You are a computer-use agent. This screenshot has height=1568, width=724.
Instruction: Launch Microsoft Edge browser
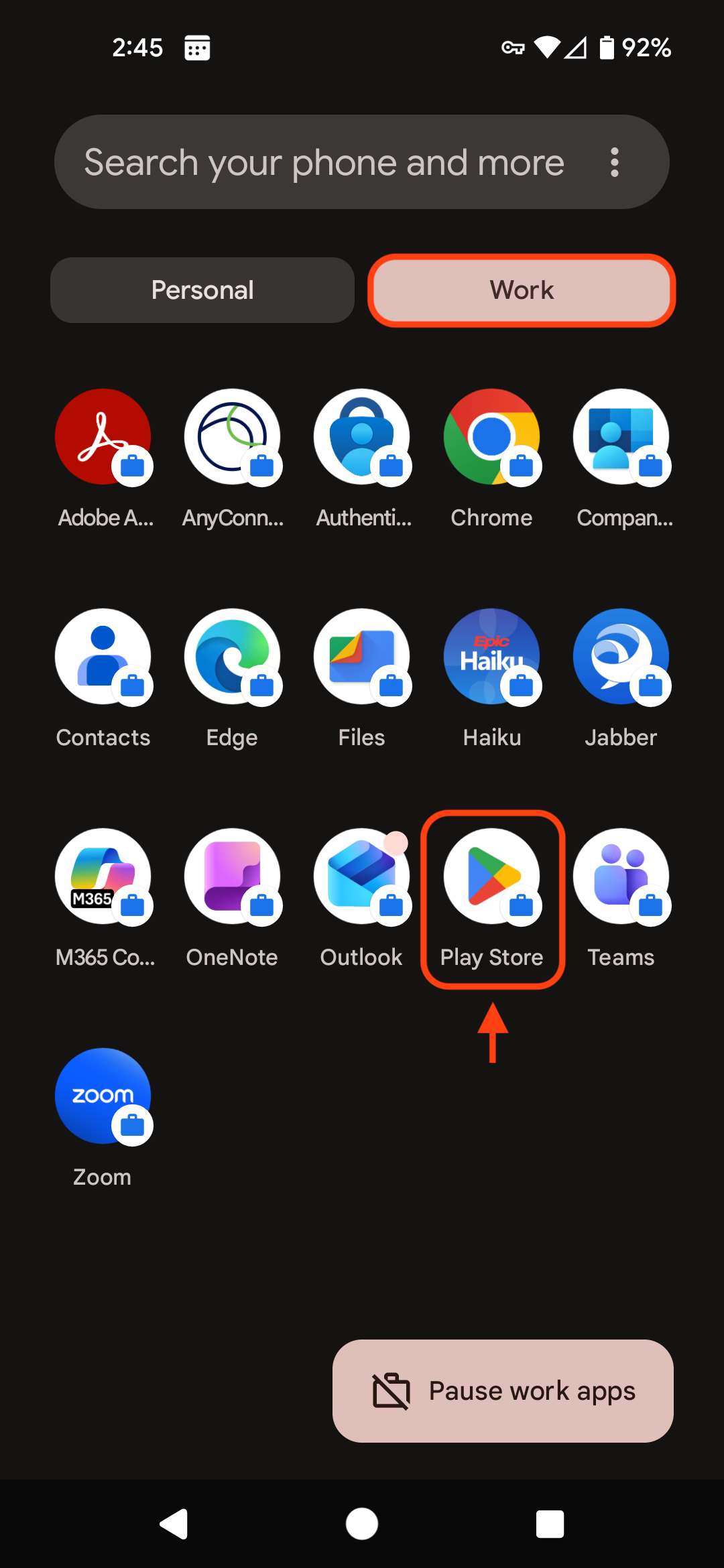[232, 657]
